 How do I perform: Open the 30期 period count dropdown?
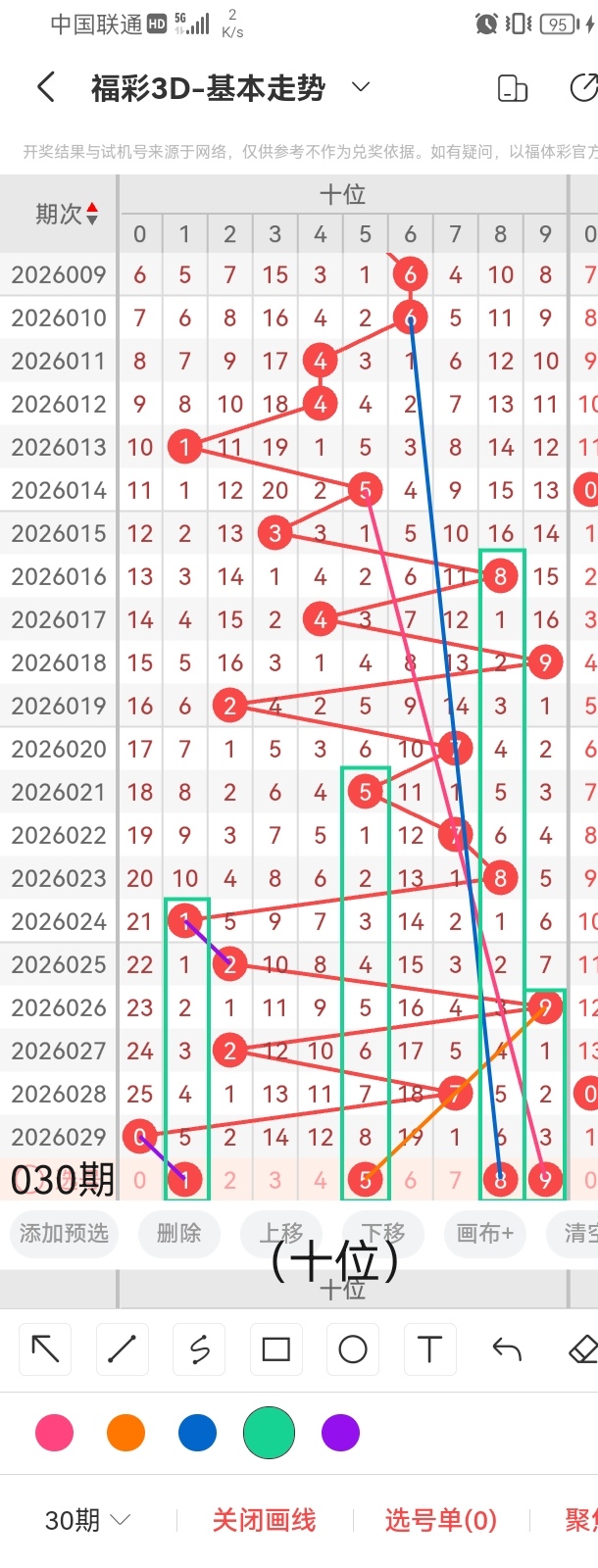(88, 1520)
